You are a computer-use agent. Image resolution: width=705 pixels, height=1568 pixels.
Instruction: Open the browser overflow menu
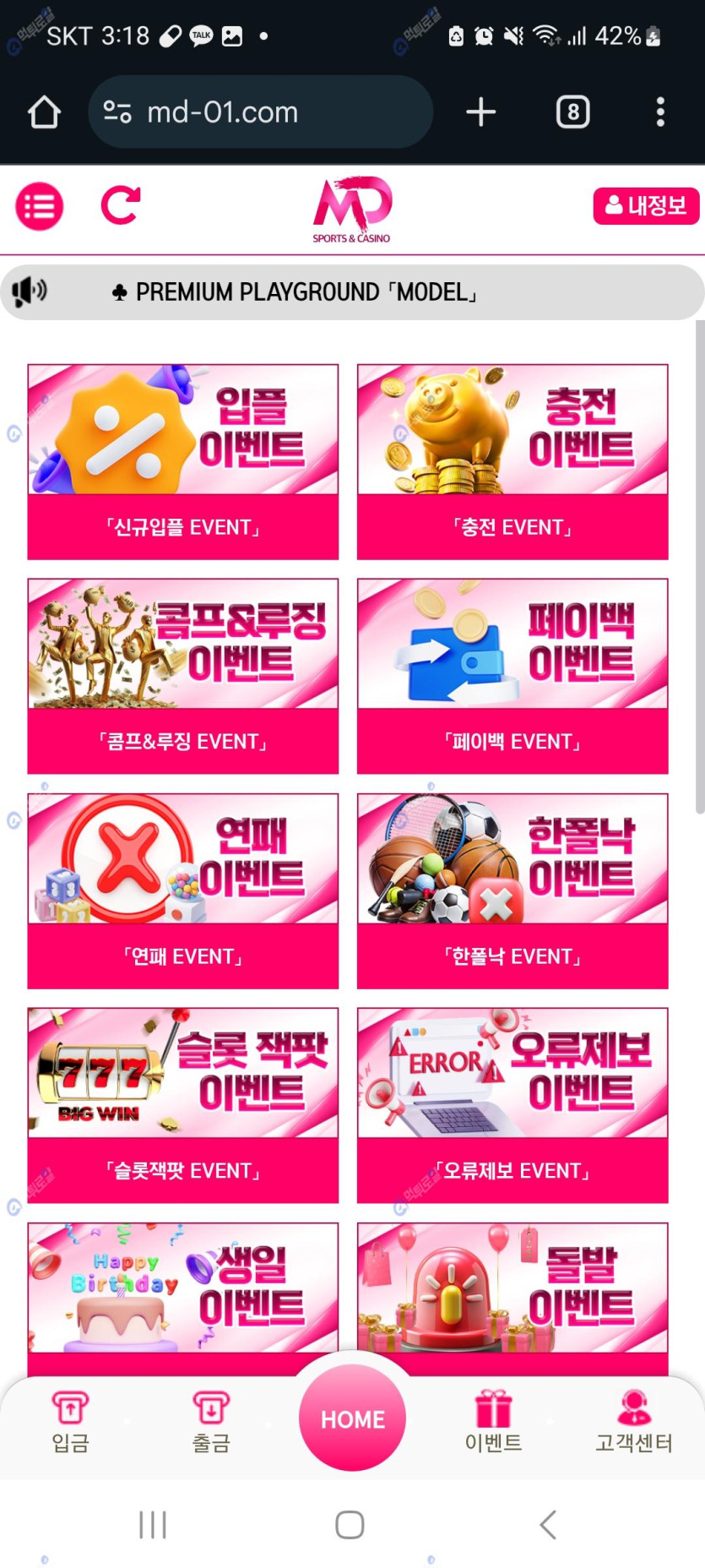pos(660,112)
